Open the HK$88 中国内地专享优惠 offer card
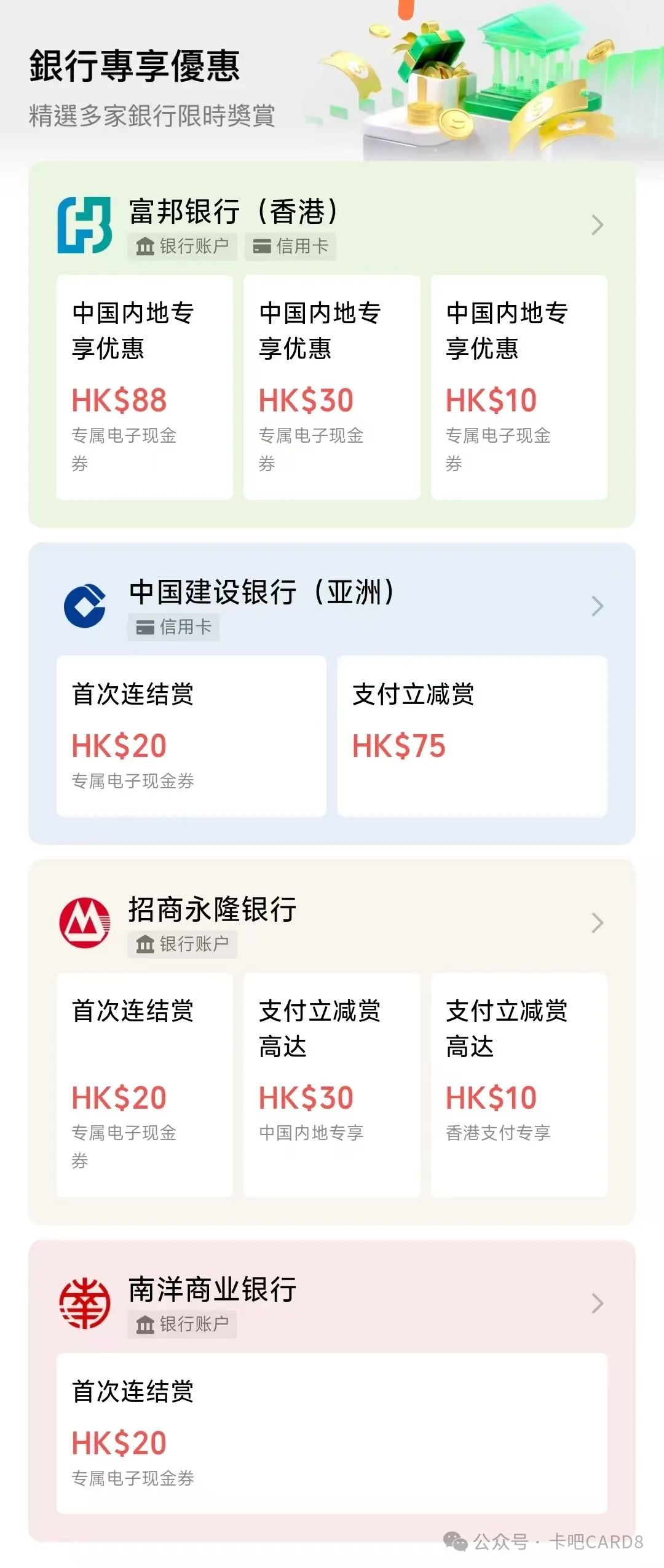 (x=145, y=387)
